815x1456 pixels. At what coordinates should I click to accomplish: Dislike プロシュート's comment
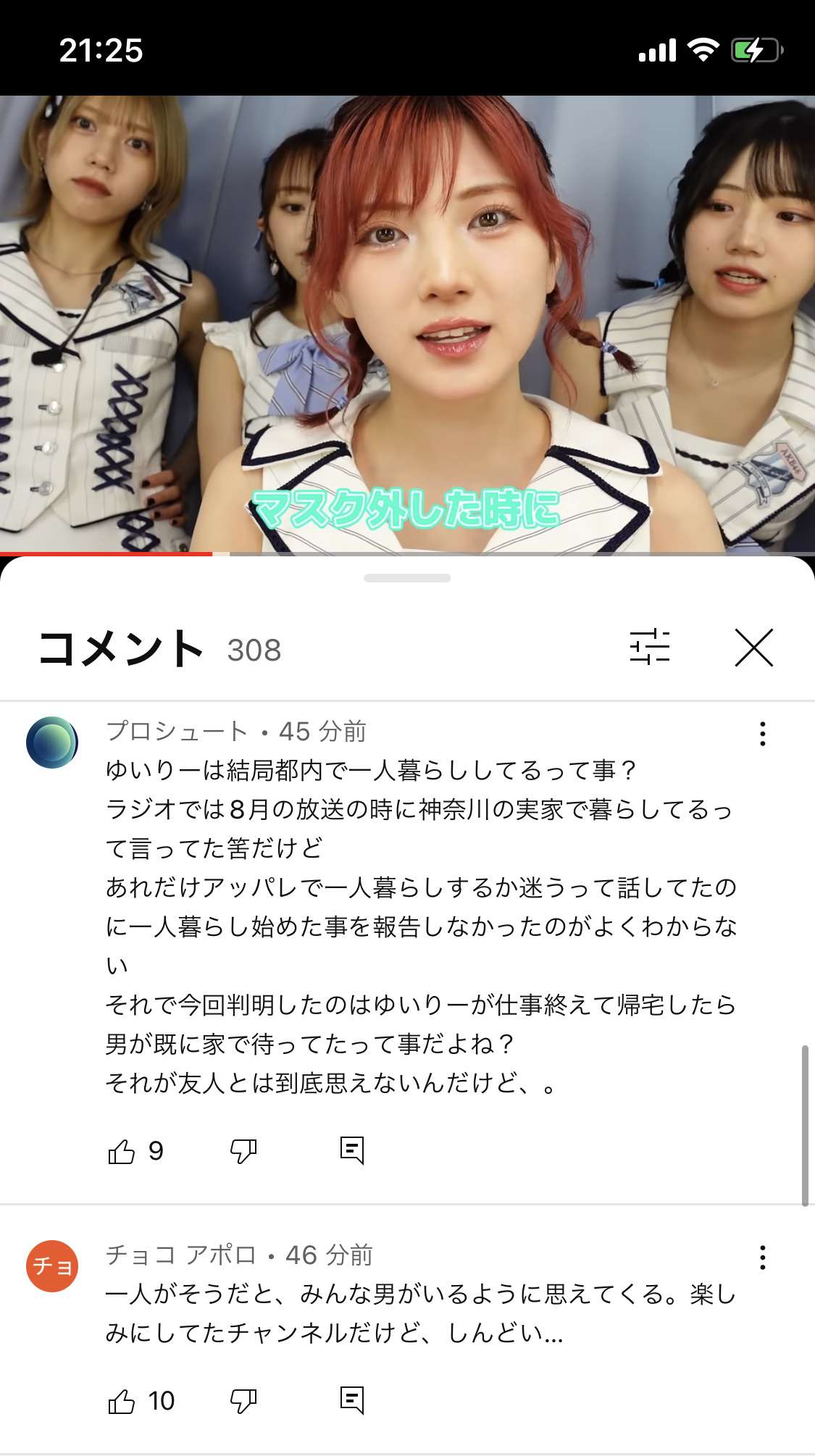tap(243, 1151)
